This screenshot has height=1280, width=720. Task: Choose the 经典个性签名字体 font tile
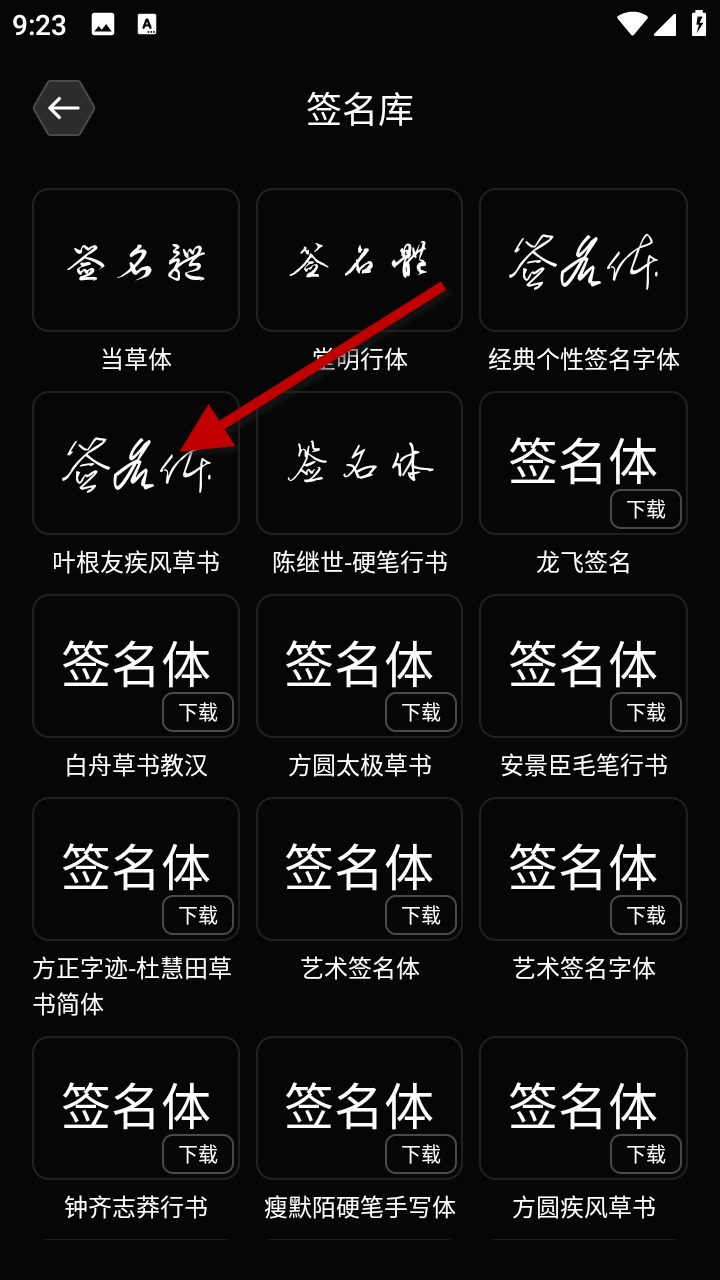[583, 260]
